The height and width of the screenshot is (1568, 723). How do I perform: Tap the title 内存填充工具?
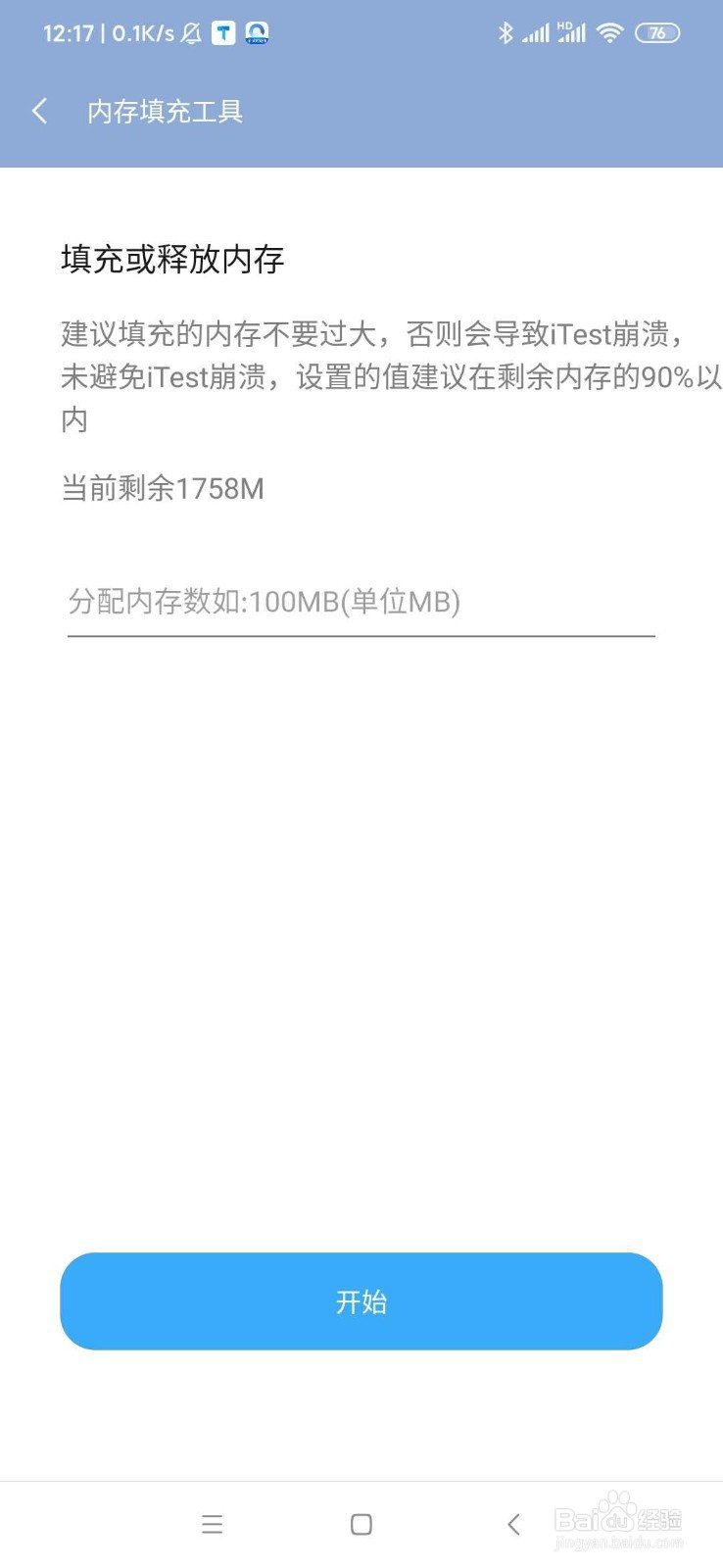pyautogui.click(x=164, y=112)
